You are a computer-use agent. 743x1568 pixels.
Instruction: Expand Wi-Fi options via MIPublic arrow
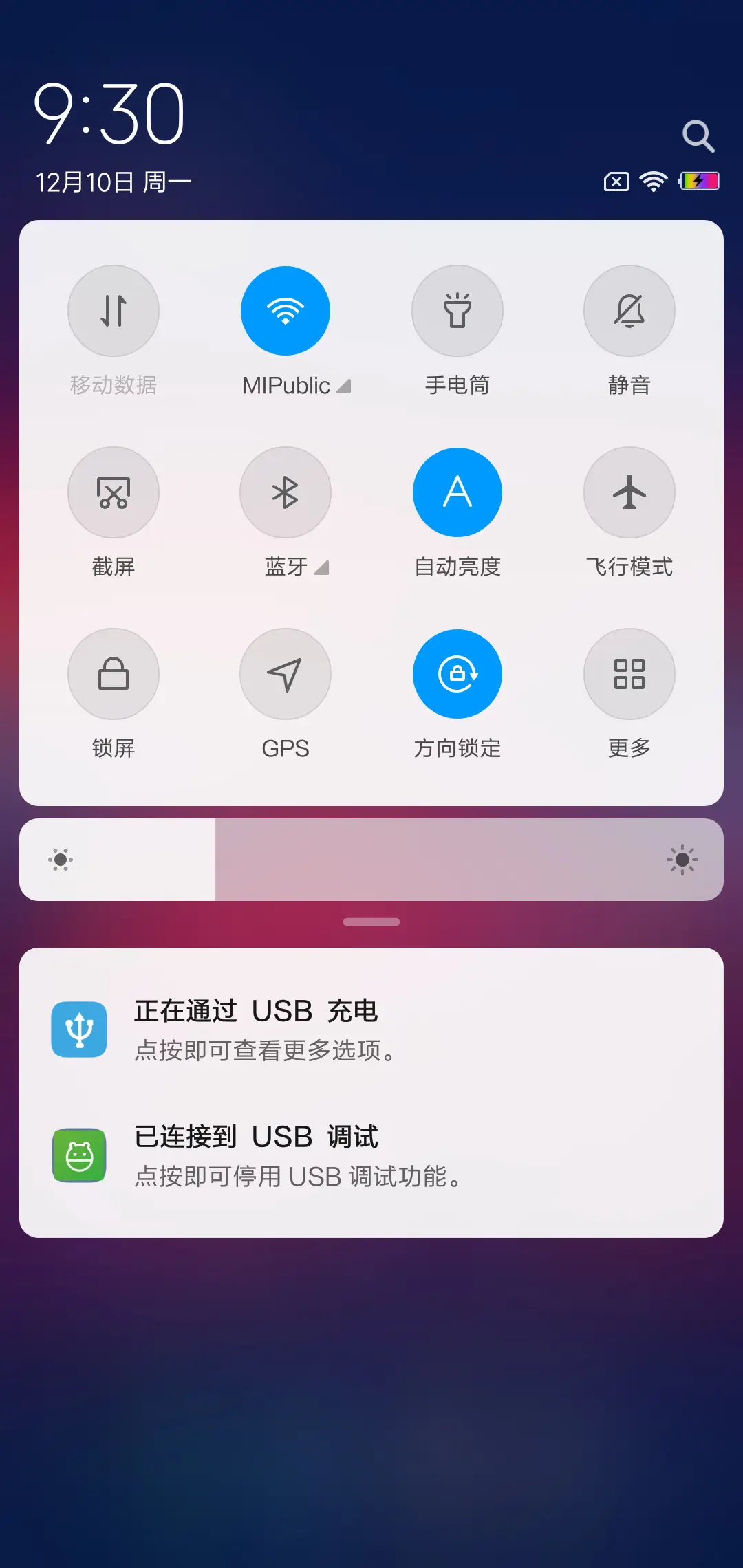pos(343,386)
